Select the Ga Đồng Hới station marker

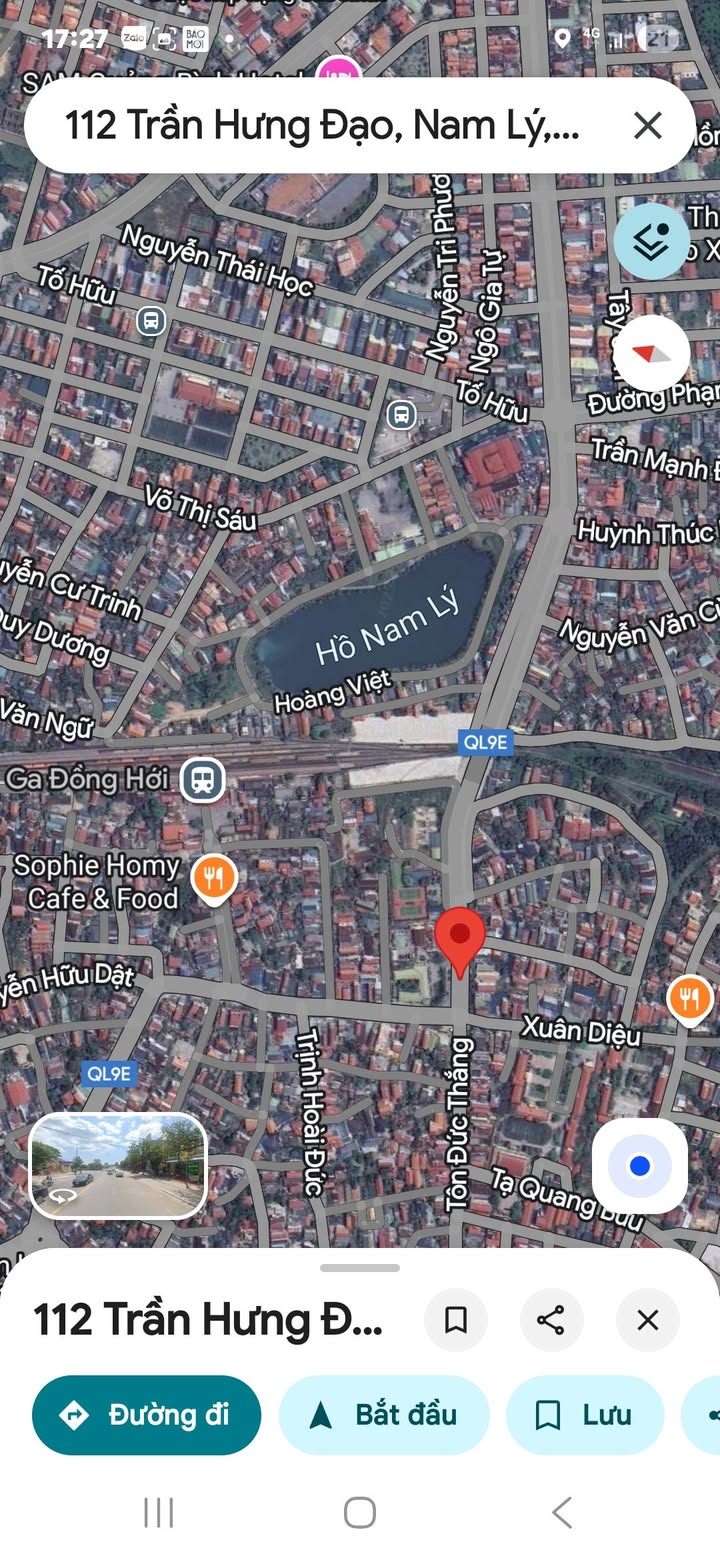[x=203, y=779]
